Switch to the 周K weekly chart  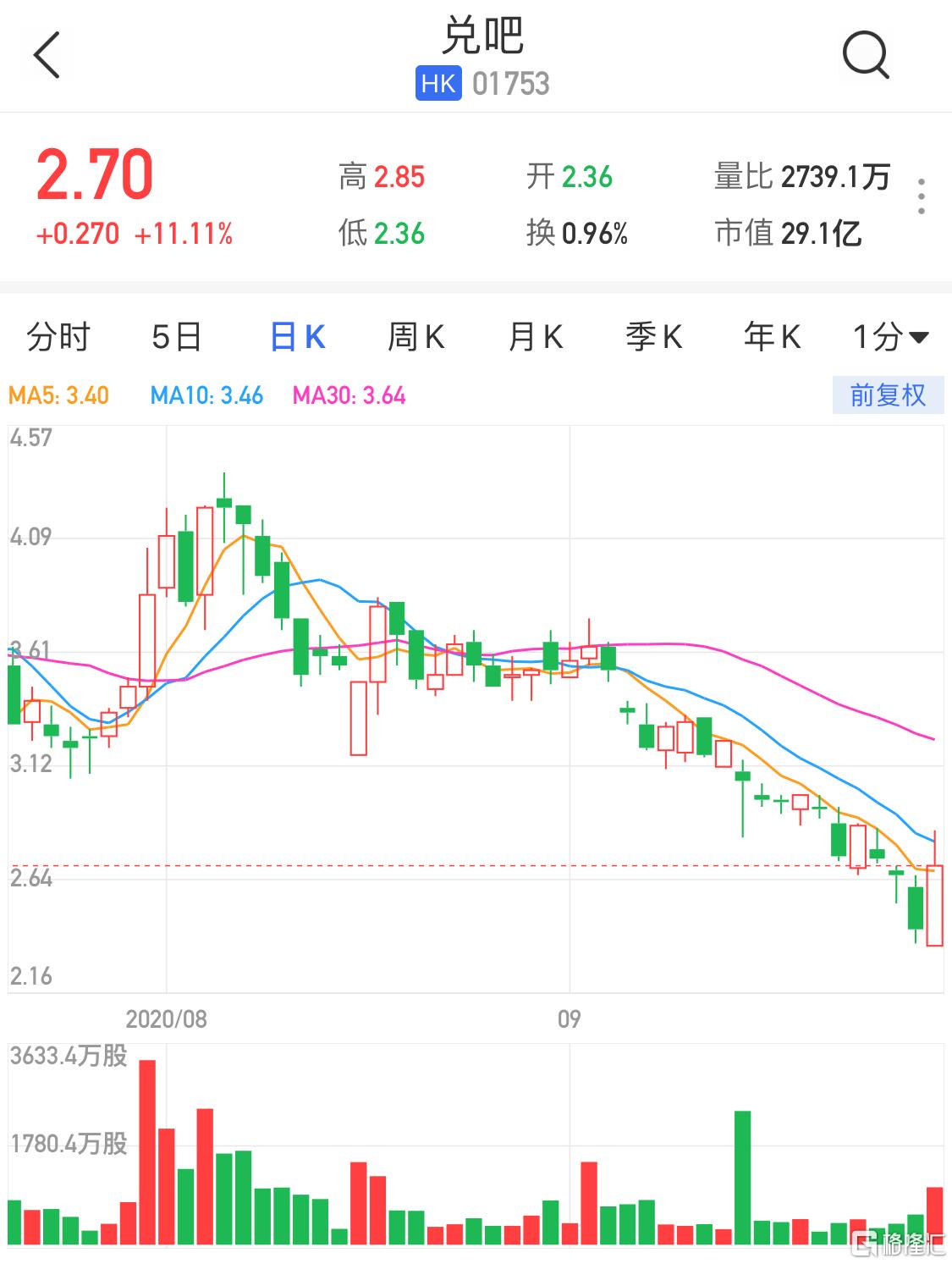click(x=415, y=337)
